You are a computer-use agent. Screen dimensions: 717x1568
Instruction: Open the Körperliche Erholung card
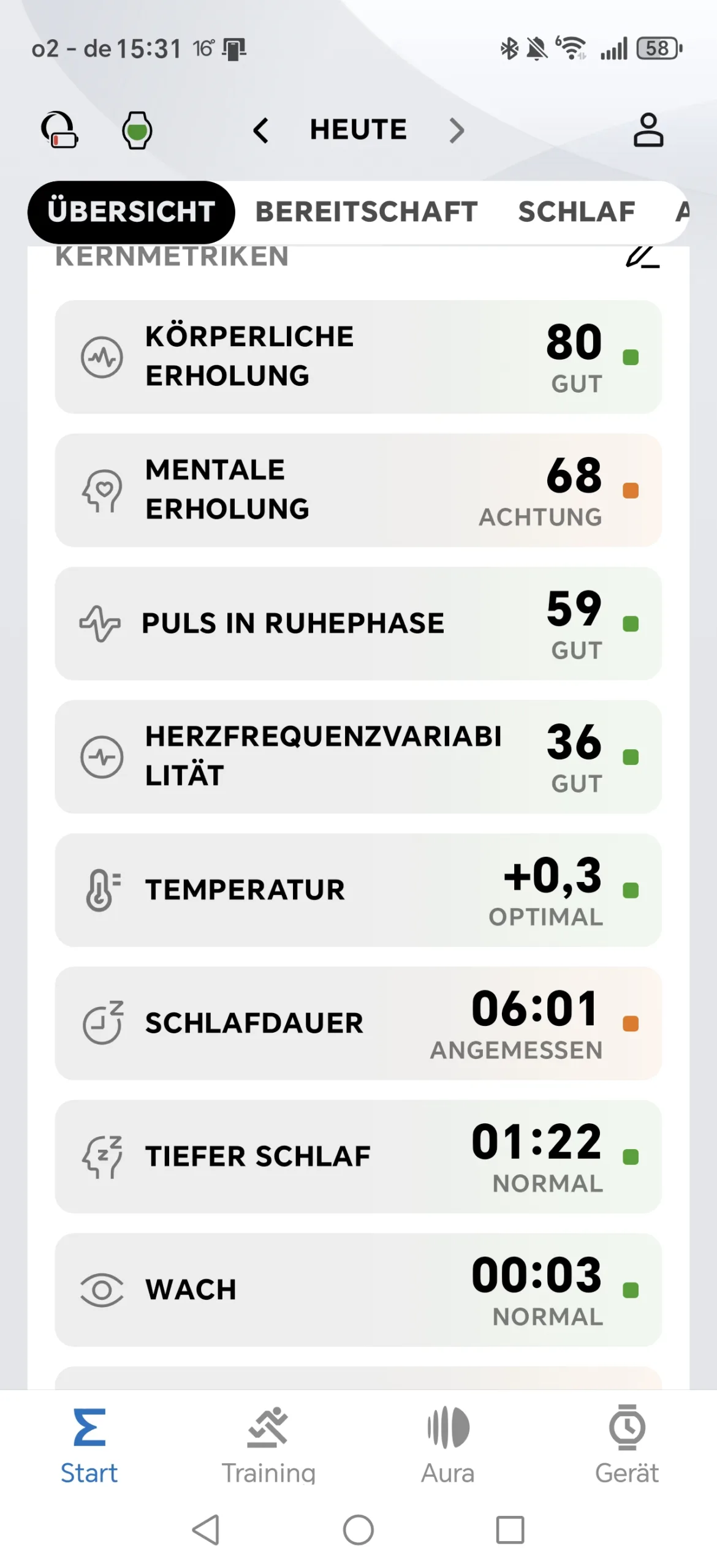click(x=358, y=356)
